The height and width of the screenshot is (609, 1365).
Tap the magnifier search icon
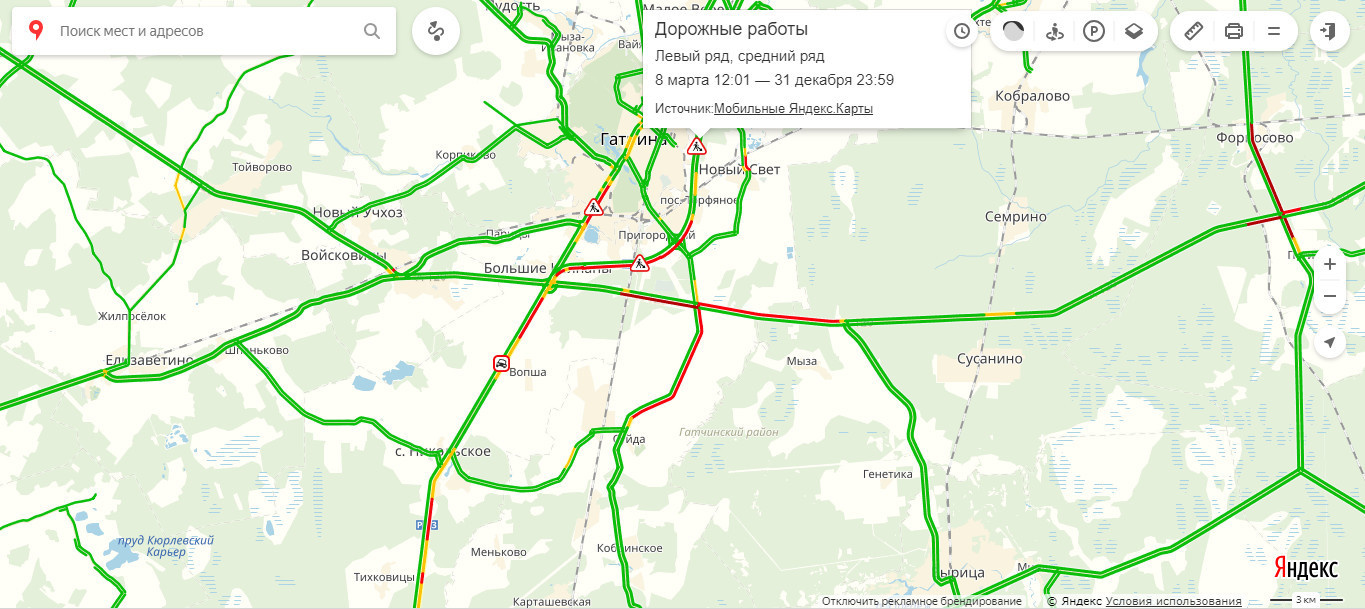(x=372, y=31)
